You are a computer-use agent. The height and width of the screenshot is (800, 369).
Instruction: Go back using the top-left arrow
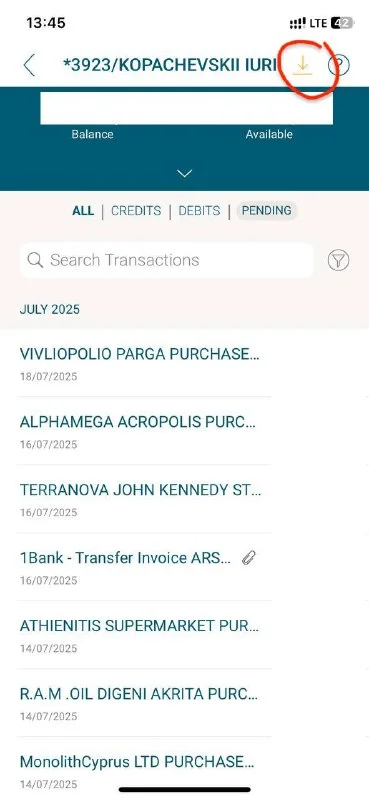pos(30,65)
